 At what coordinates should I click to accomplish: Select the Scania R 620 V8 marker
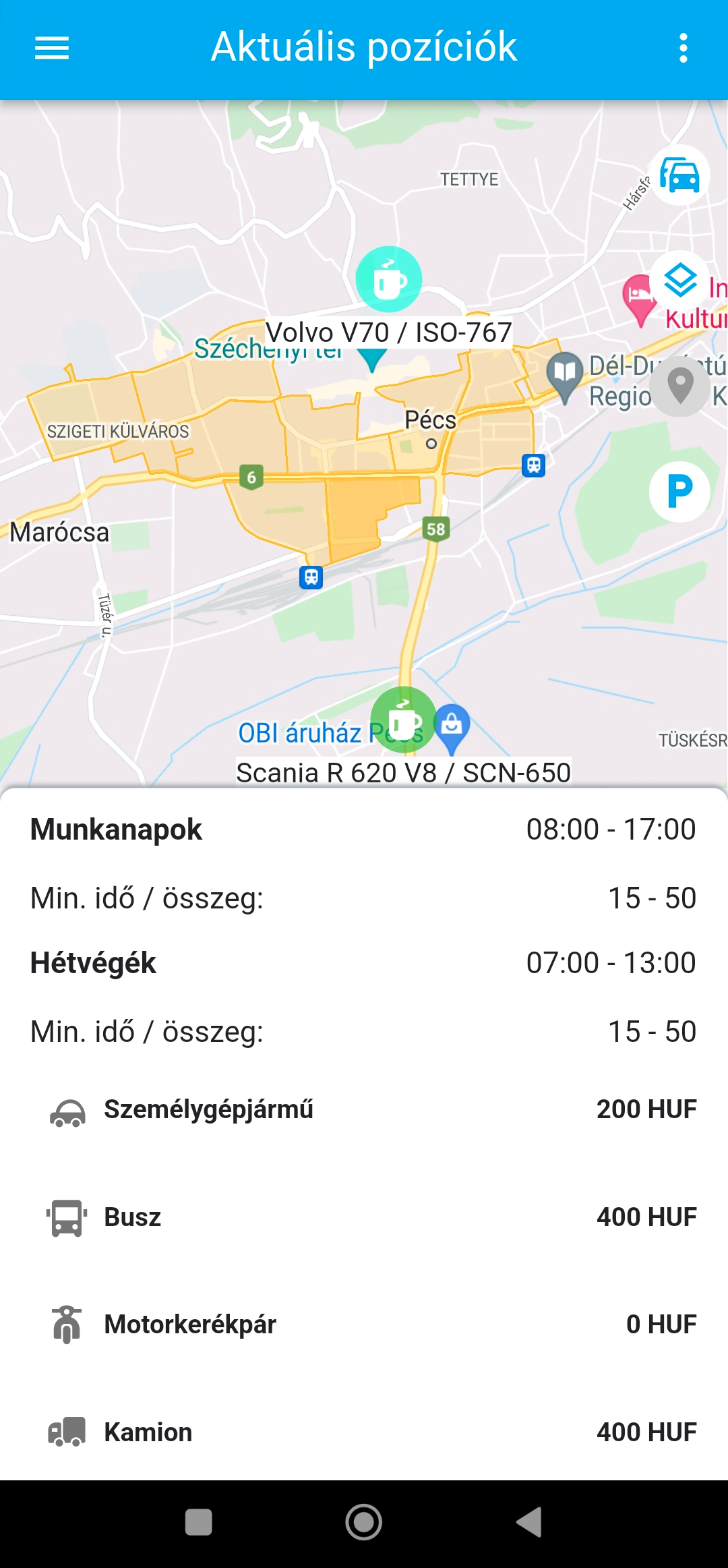pos(403,773)
